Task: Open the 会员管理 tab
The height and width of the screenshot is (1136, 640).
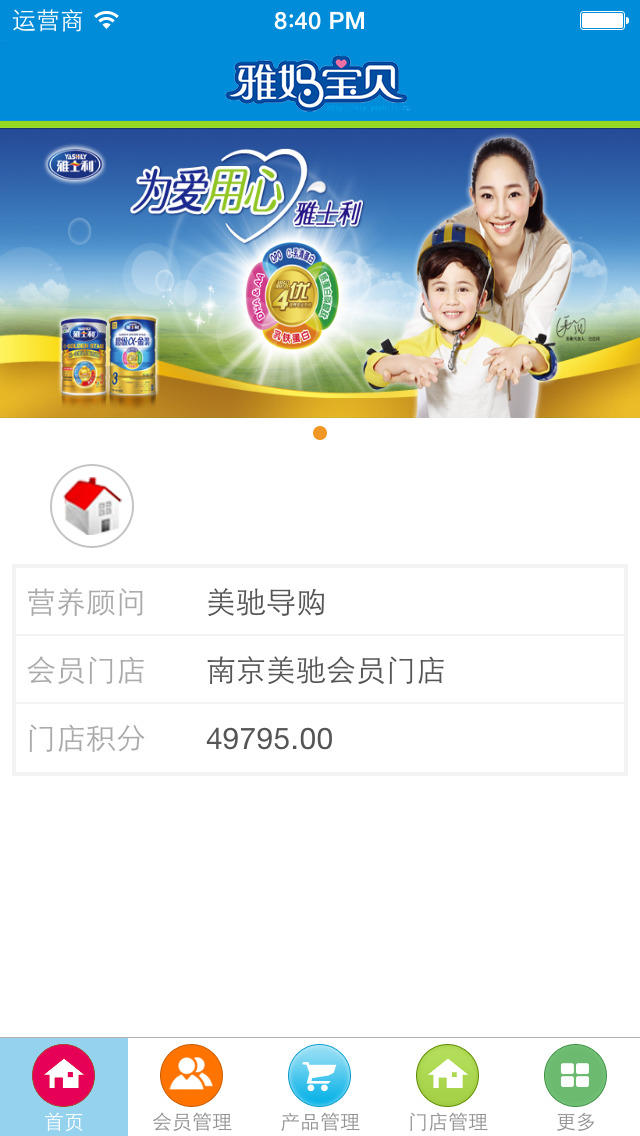Action: pyautogui.click(x=192, y=1086)
